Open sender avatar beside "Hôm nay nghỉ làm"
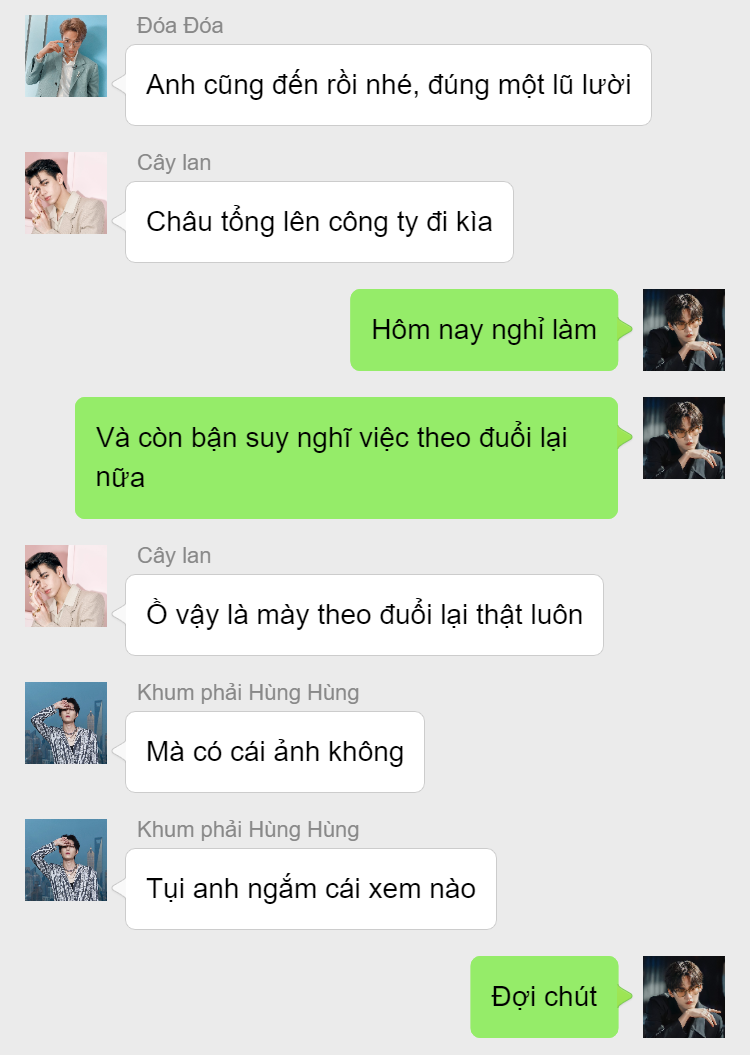Screen dimensions: 750x1055 pos(683,330)
